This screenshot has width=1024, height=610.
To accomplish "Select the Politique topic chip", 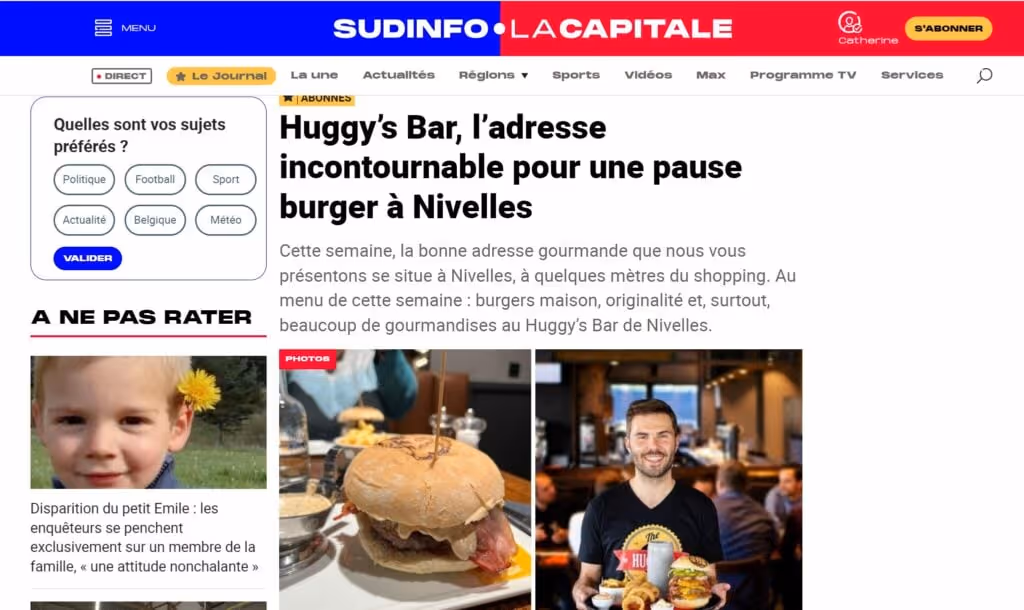I will click(x=84, y=180).
